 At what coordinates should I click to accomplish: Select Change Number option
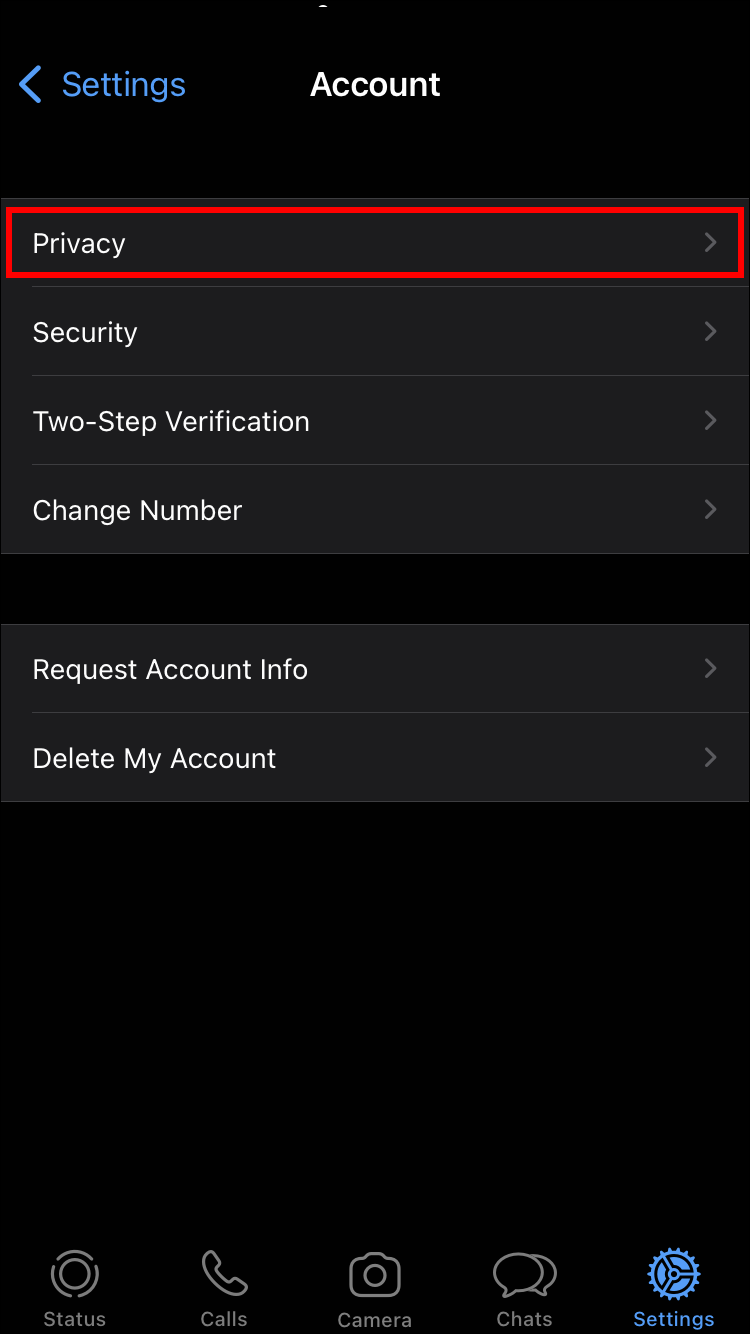click(375, 510)
